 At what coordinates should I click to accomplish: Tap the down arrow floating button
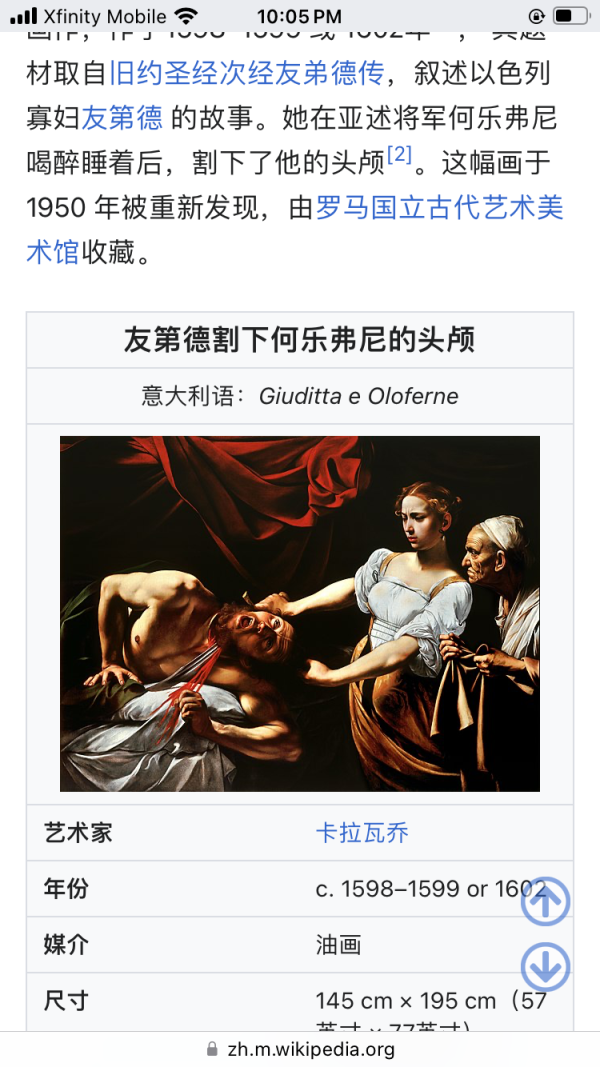[x=546, y=966]
